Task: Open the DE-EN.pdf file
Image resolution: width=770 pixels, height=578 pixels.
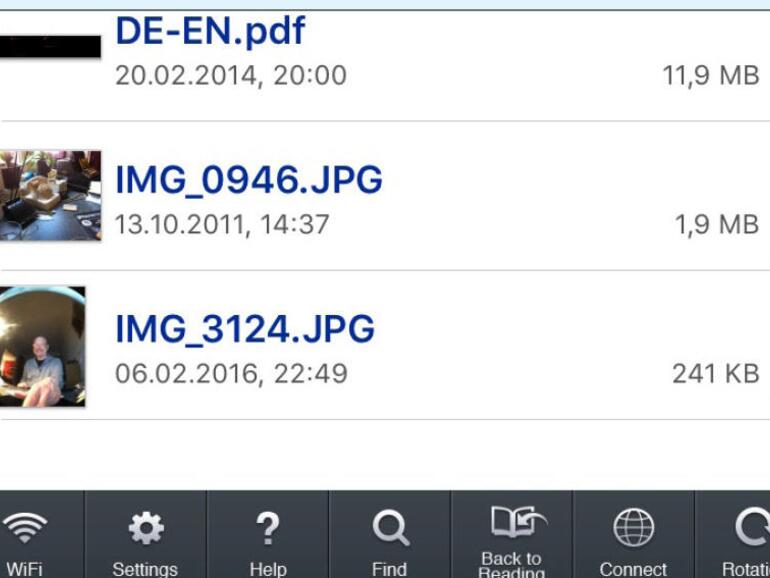Action: (x=210, y=33)
